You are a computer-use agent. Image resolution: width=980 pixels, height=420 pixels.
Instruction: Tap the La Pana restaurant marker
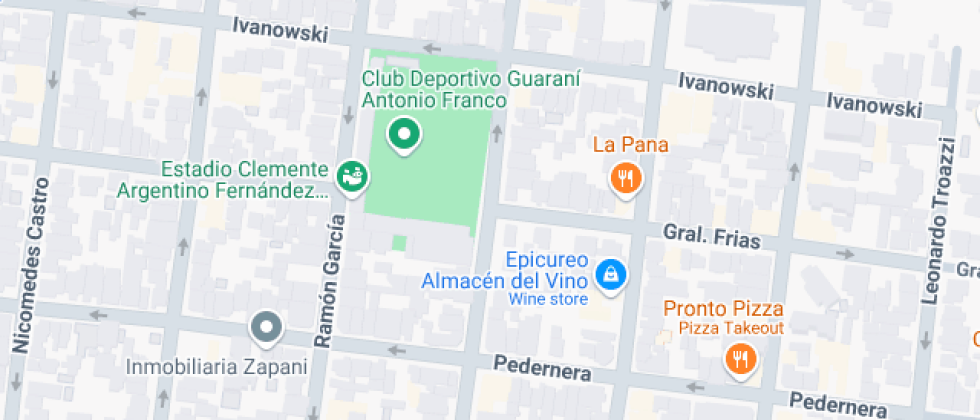click(626, 179)
